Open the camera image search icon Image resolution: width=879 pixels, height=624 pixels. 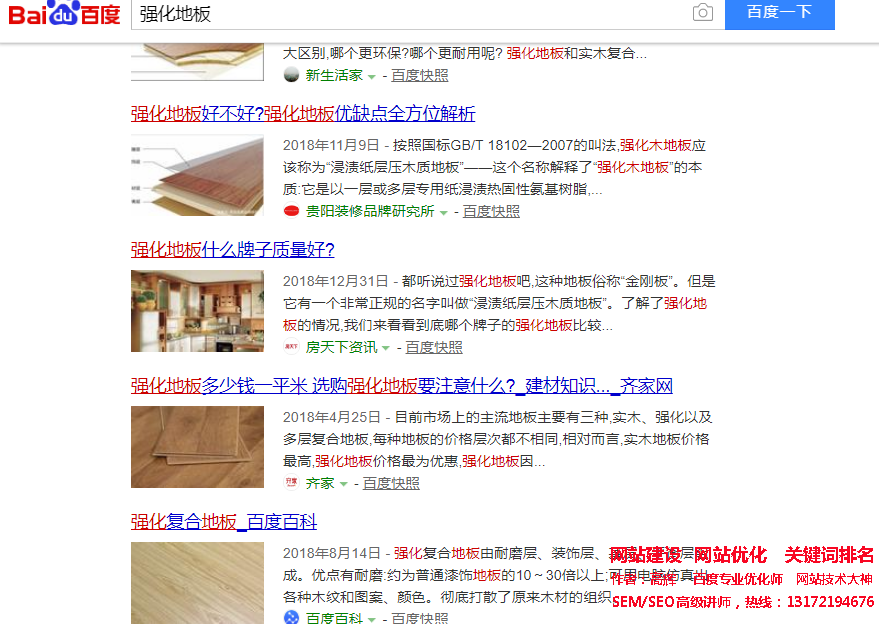(703, 13)
